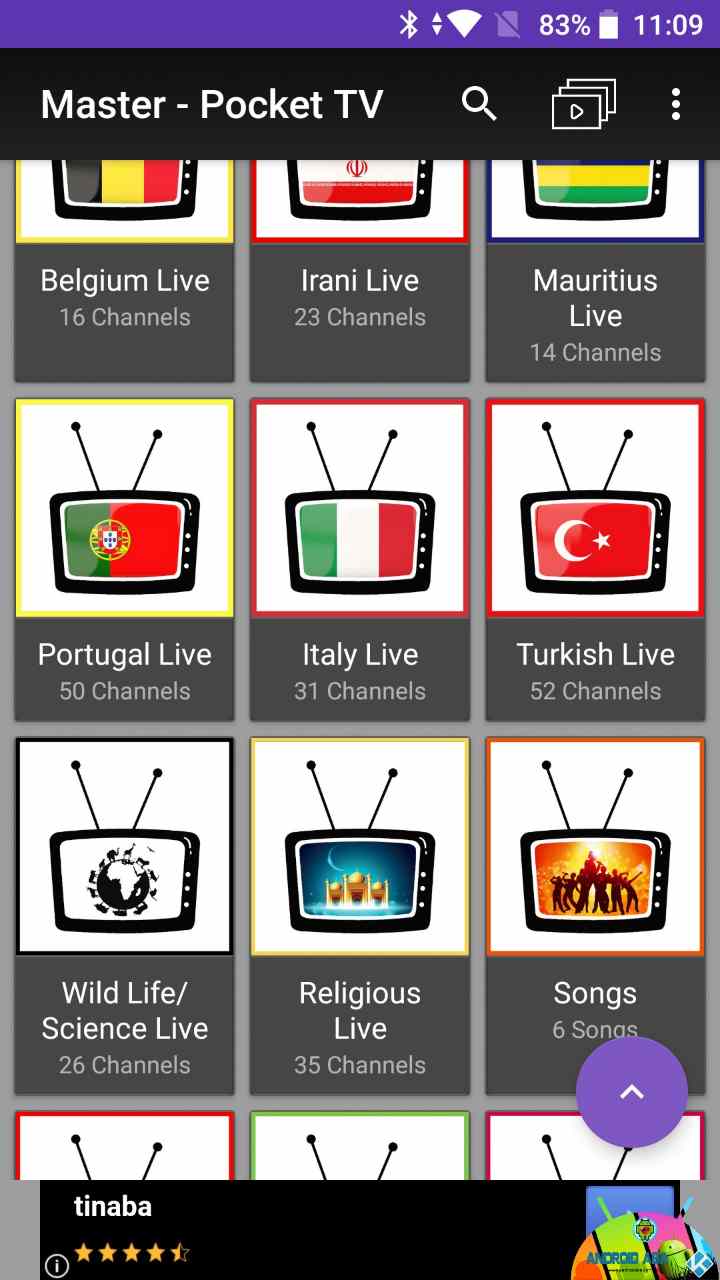Image resolution: width=720 pixels, height=1280 pixels.
Task: Open Portugal Live with 50 channels
Action: (x=125, y=560)
